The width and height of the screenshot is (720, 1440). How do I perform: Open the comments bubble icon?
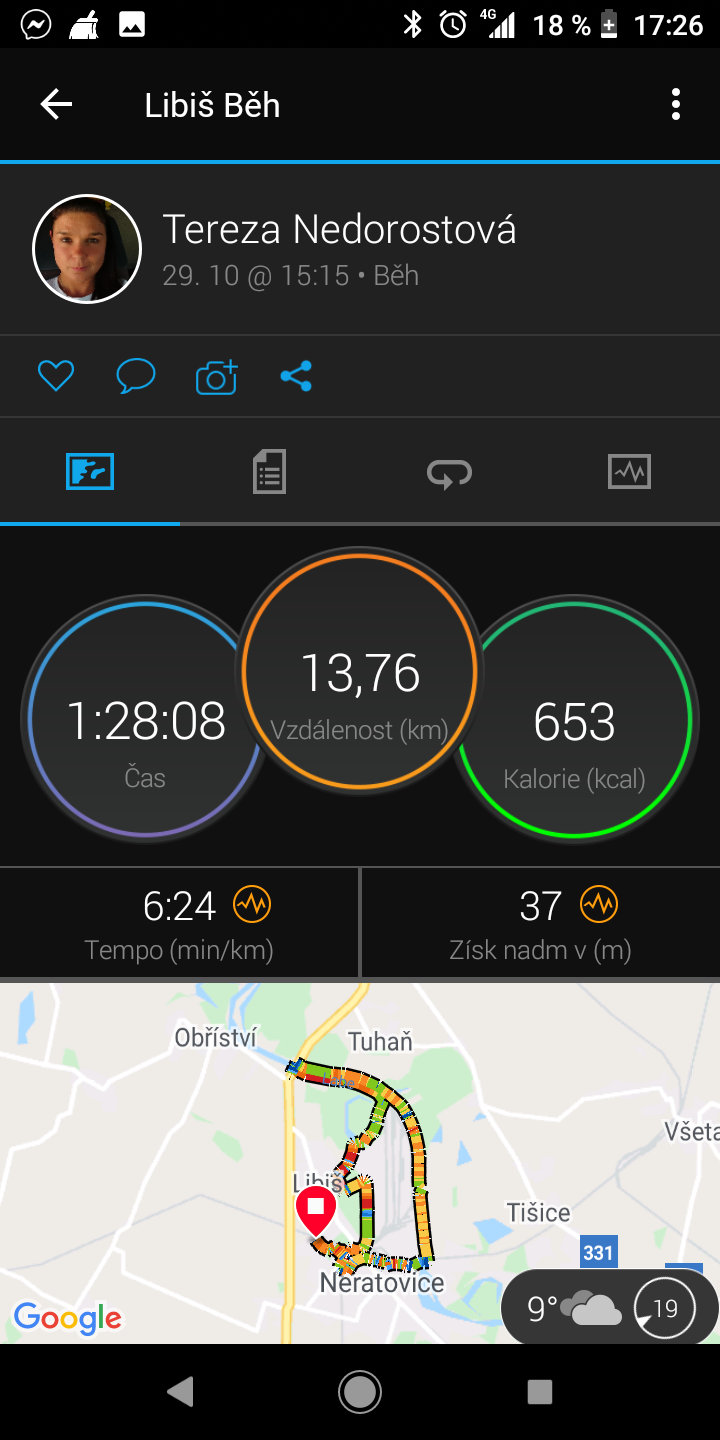click(136, 377)
